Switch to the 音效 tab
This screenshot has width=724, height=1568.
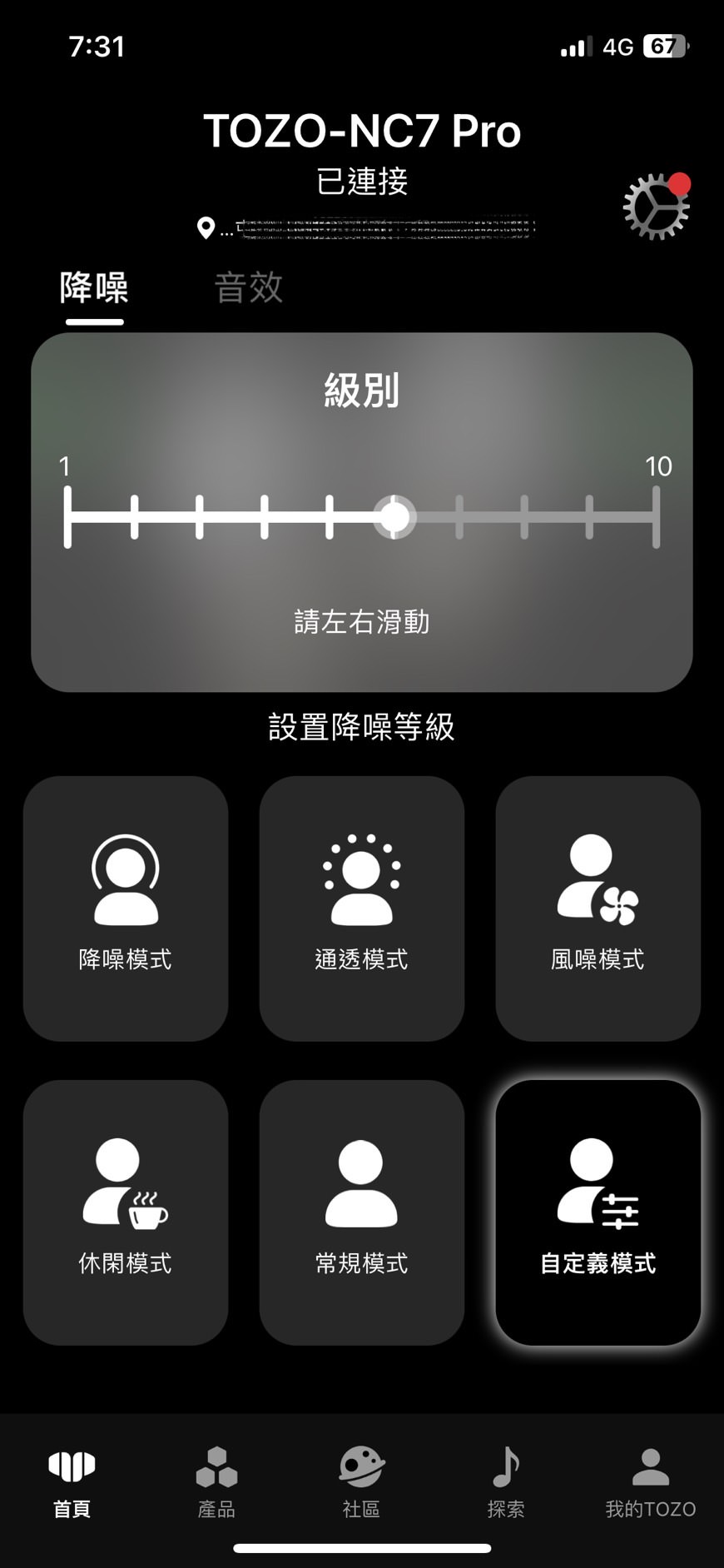point(248,288)
